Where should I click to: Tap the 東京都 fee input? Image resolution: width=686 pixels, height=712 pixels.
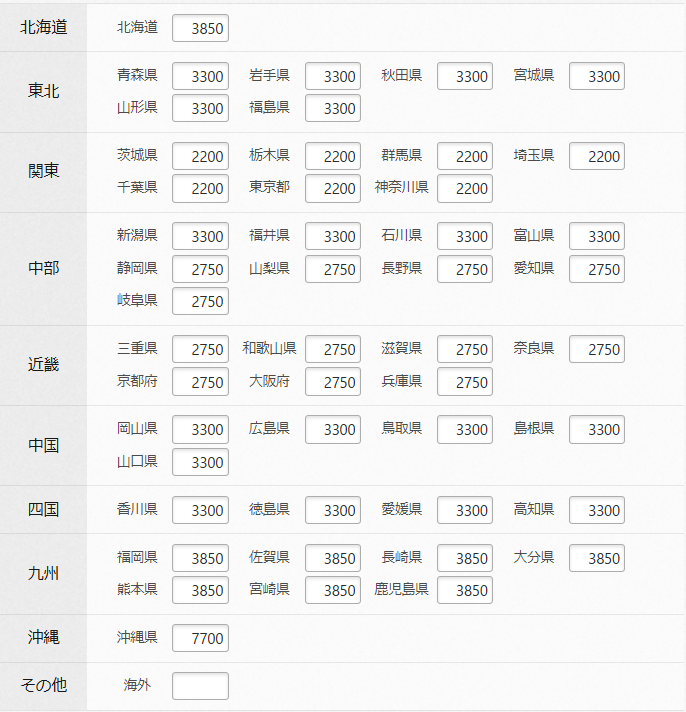click(332, 188)
